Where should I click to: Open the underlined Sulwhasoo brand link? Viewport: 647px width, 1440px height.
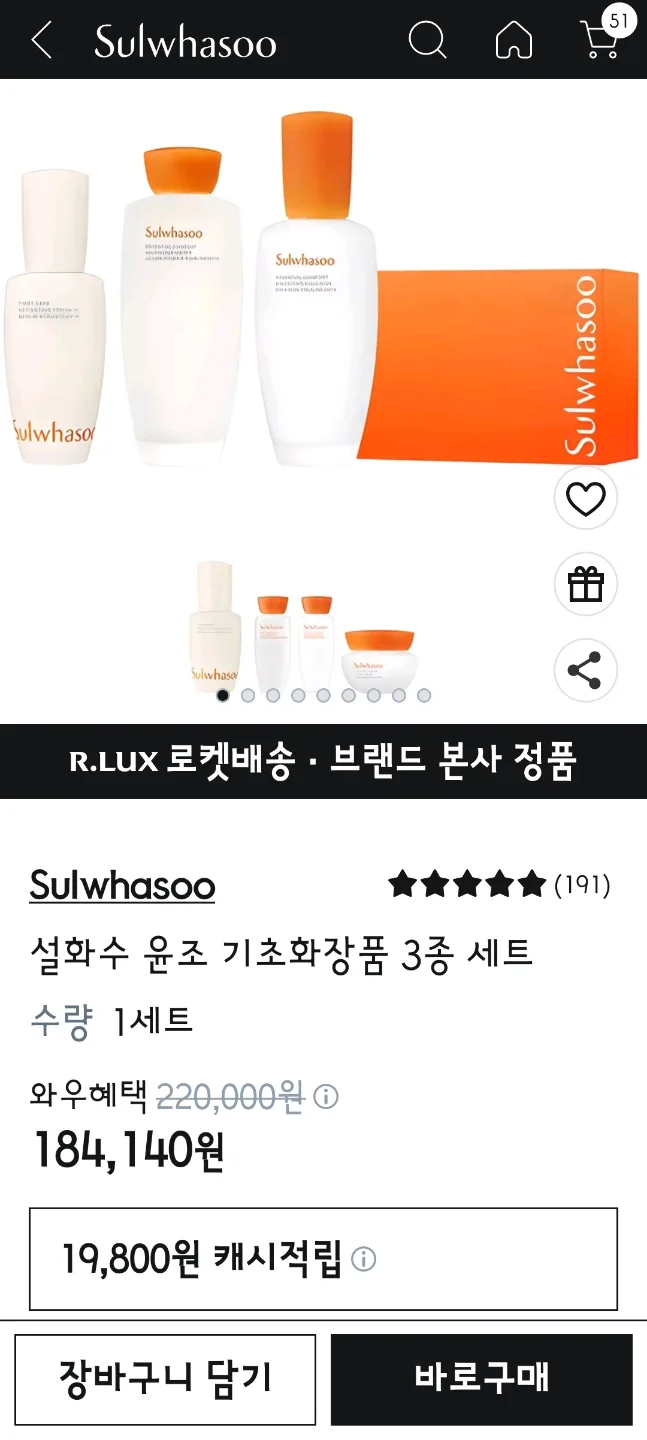(122, 885)
